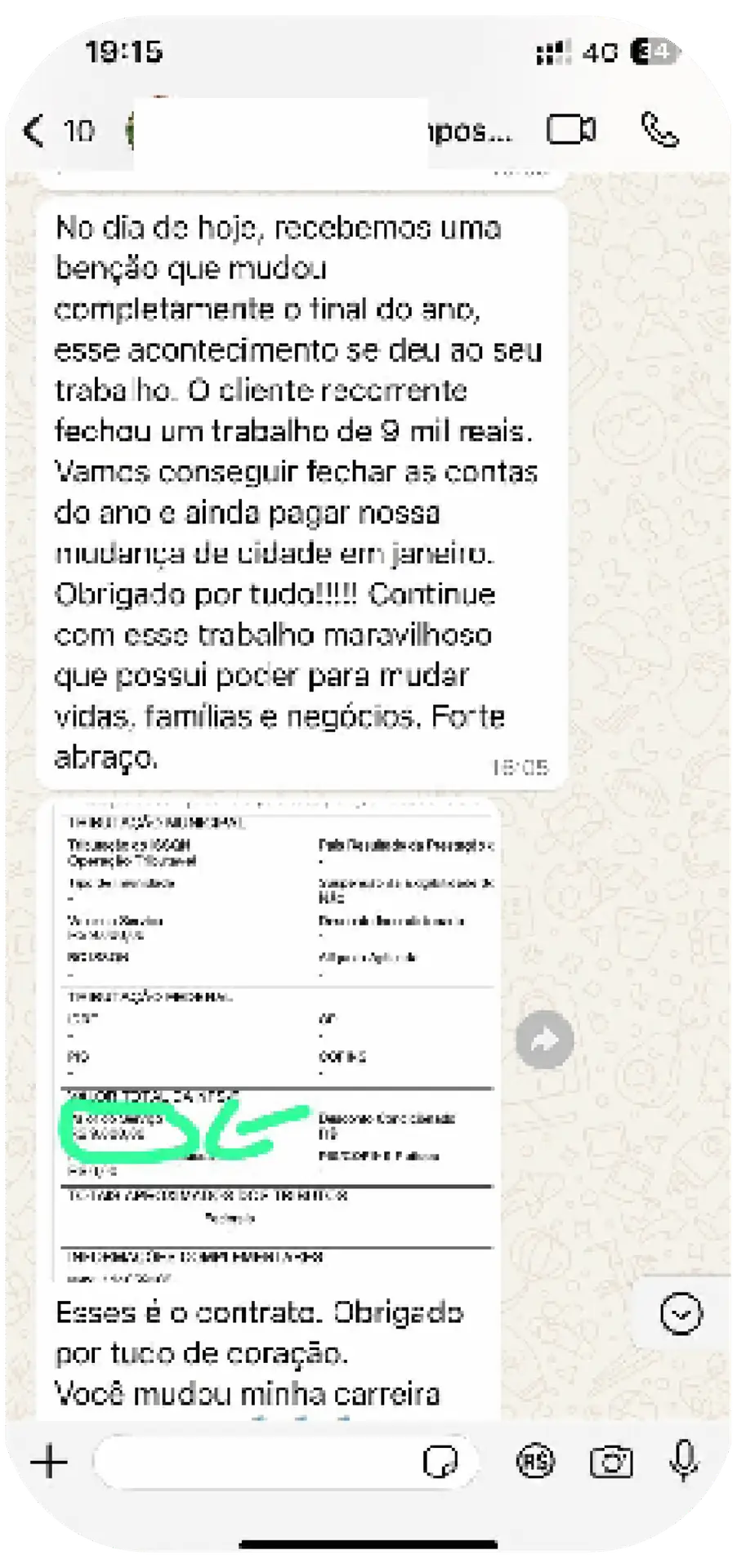
Task: Jump to the latest messages
Action: pos(681,1314)
